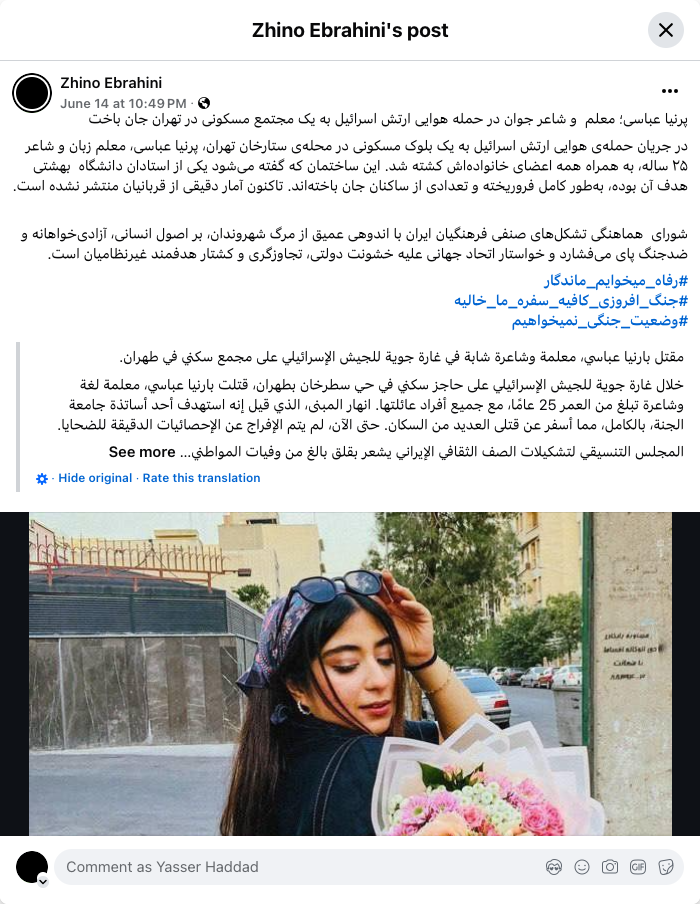Tap Hide original

click(x=96, y=478)
